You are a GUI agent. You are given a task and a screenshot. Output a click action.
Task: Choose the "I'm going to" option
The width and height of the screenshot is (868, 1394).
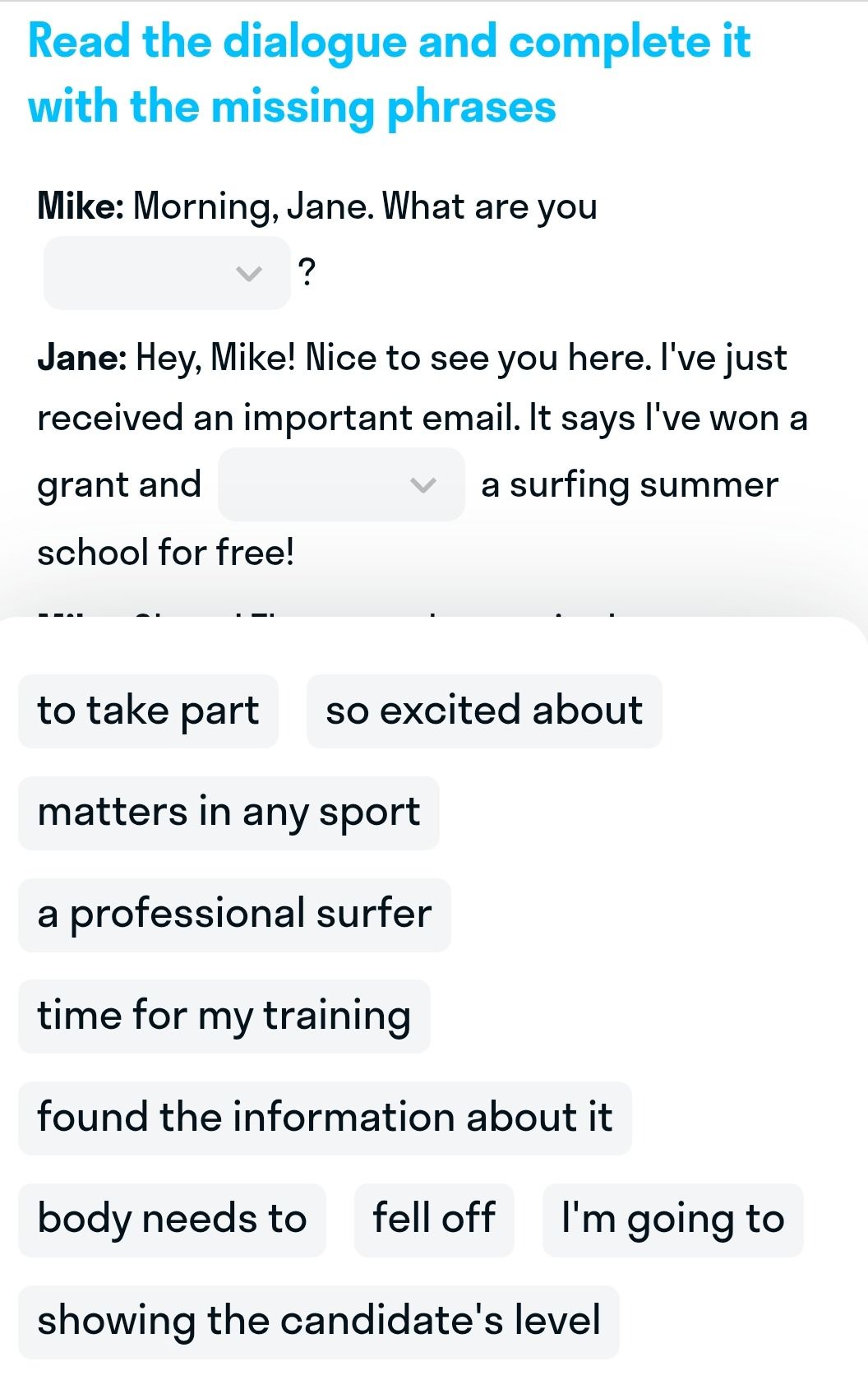coord(672,1220)
